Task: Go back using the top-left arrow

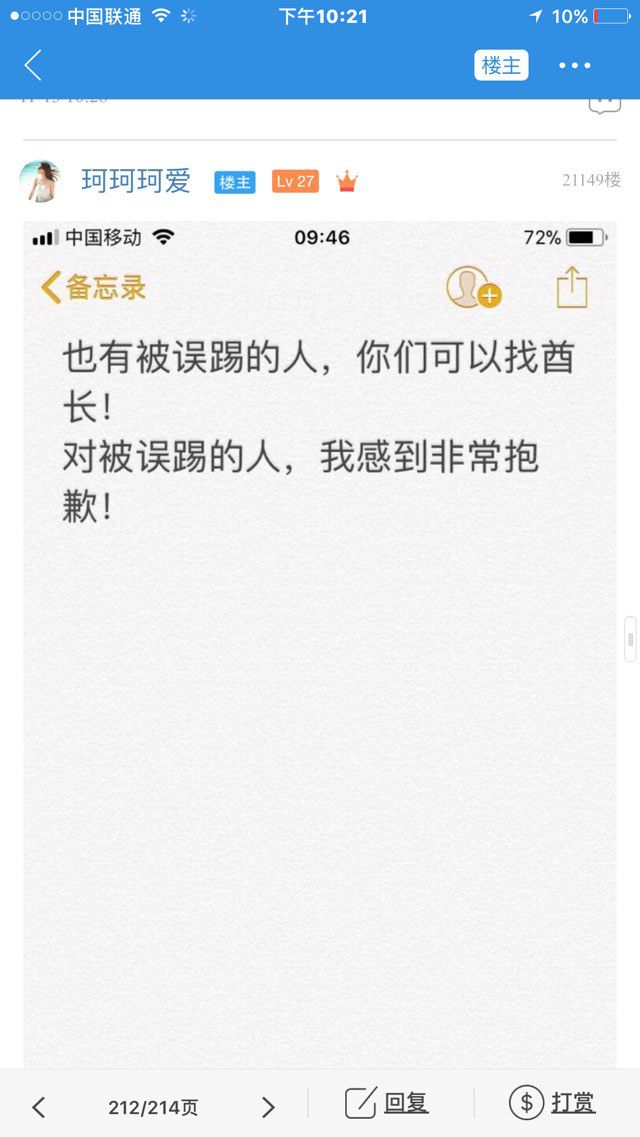Action: [x=33, y=65]
